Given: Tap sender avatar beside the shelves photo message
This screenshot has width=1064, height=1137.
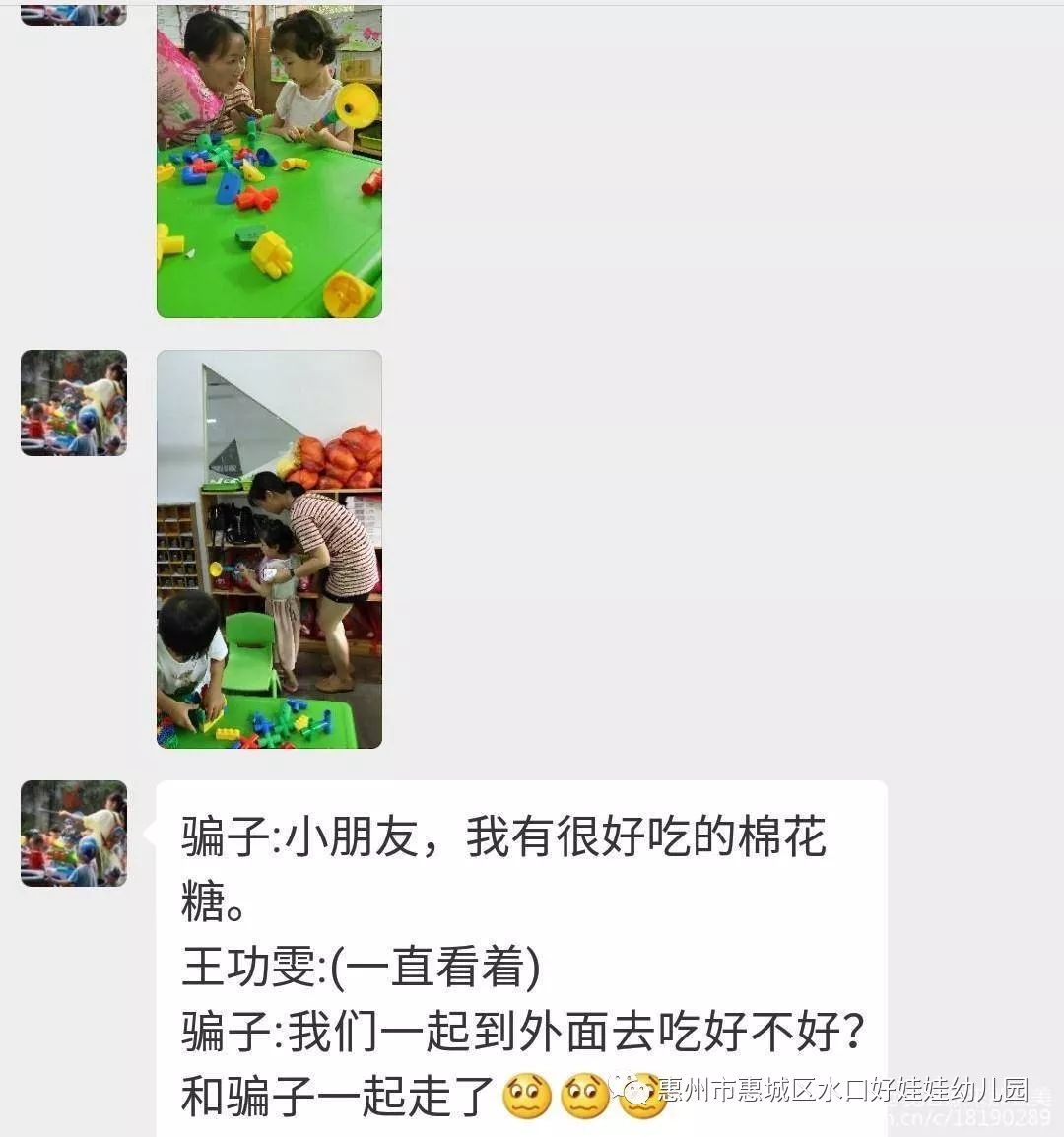Looking at the screenshot, I should pyautogui.click(x=74, y=403).
